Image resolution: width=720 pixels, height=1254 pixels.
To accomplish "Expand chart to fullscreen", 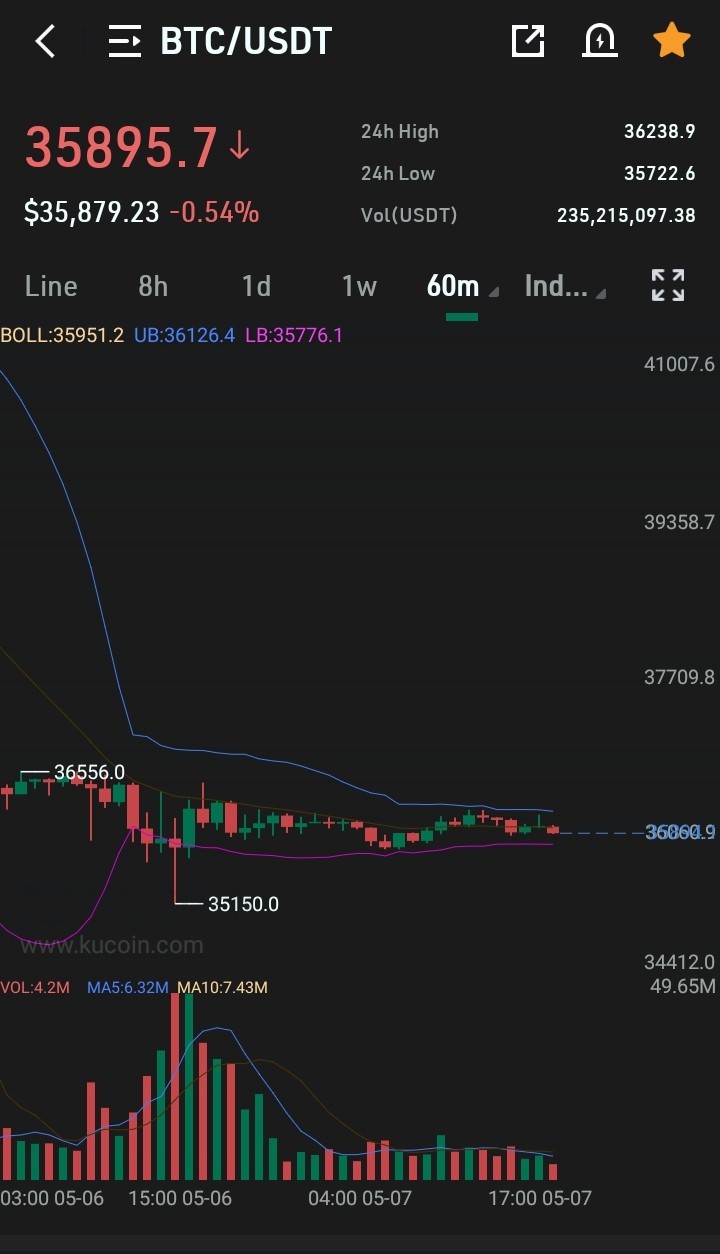I will (x=668, y=285).
